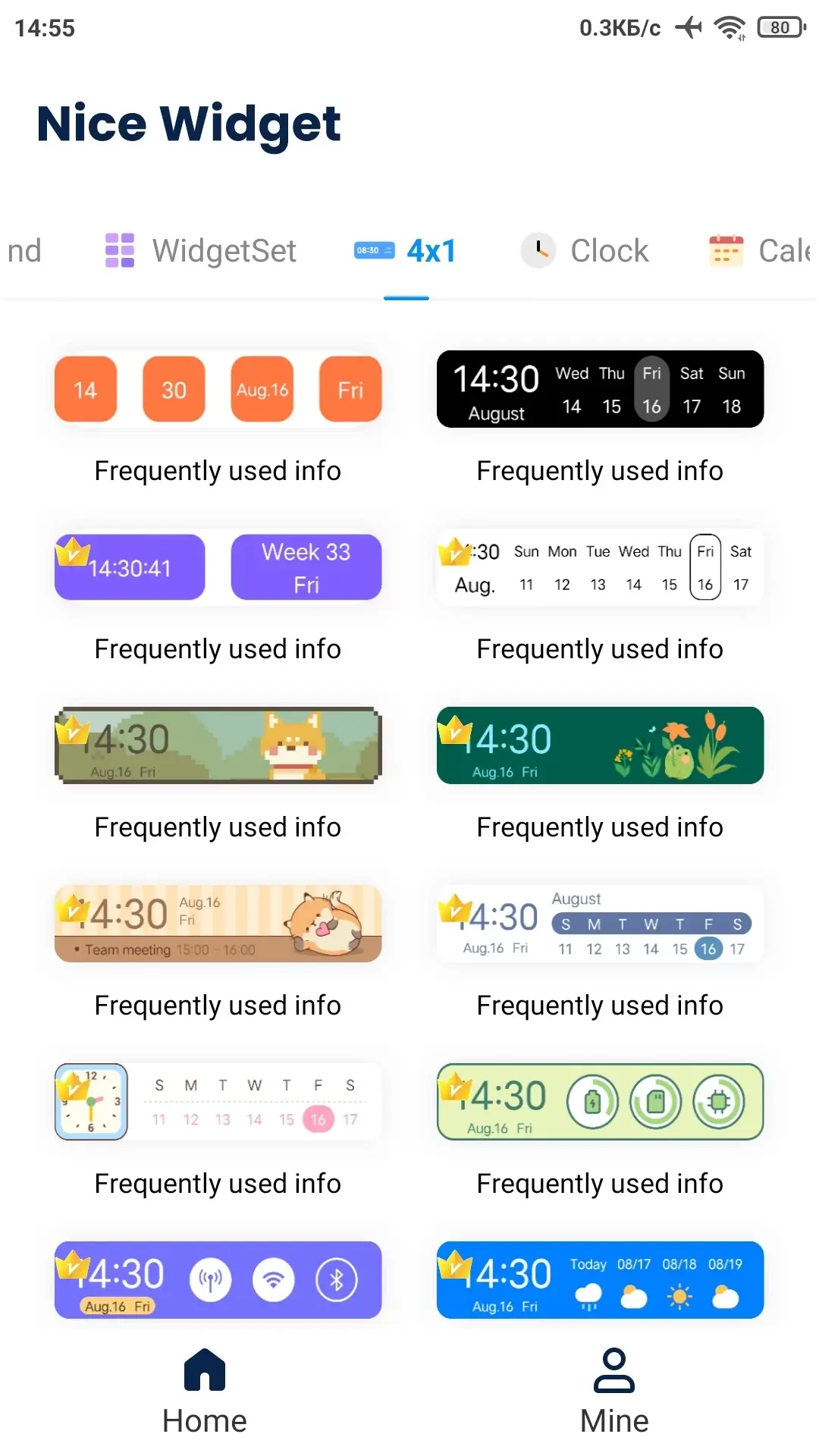
Task: Switch to the Mine tab
Action: (614, 1392)
